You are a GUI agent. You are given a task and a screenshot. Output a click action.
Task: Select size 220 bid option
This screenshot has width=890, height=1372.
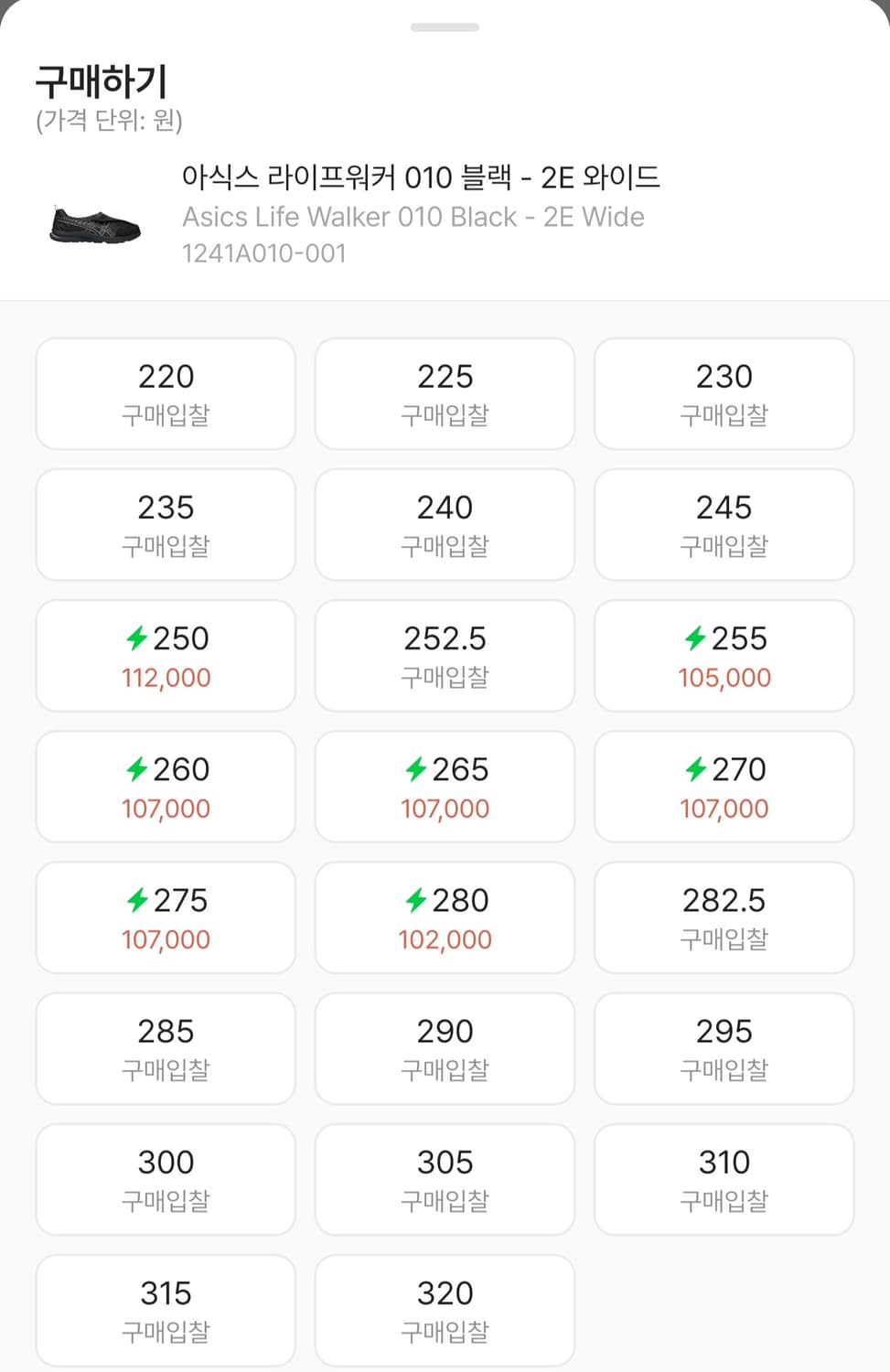pyautogui.click(x=165, y=393)
